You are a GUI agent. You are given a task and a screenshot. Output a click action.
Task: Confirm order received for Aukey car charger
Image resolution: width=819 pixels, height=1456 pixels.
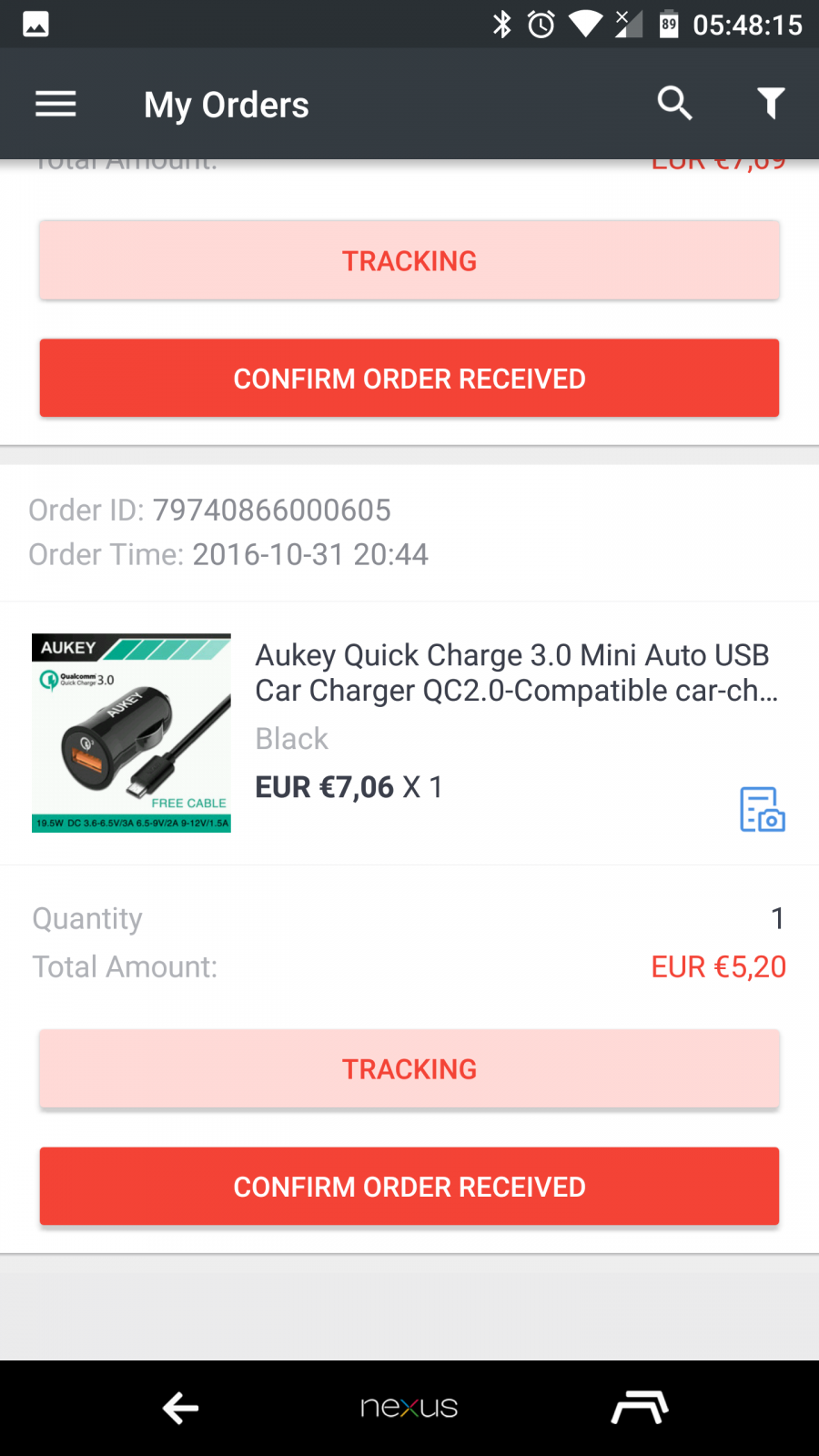(409, 1187)
